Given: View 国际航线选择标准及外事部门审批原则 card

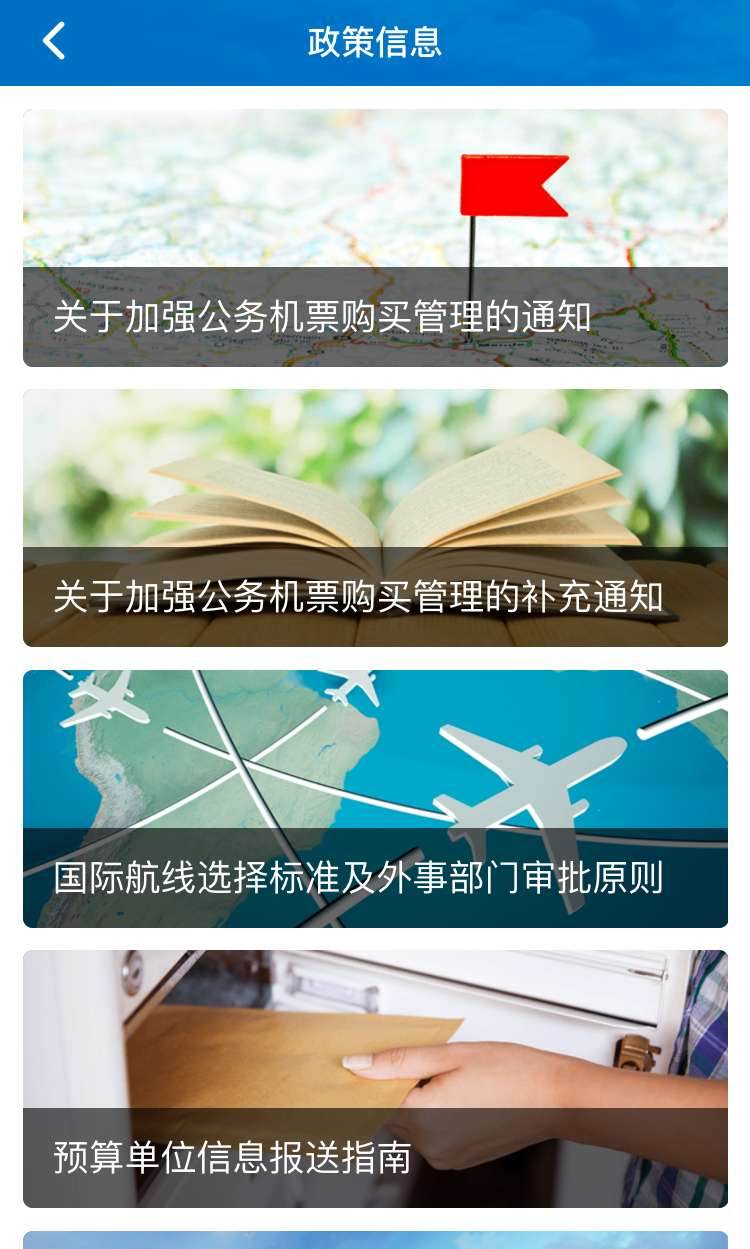Looking at the screenshot, I should (x=375, y=798).
